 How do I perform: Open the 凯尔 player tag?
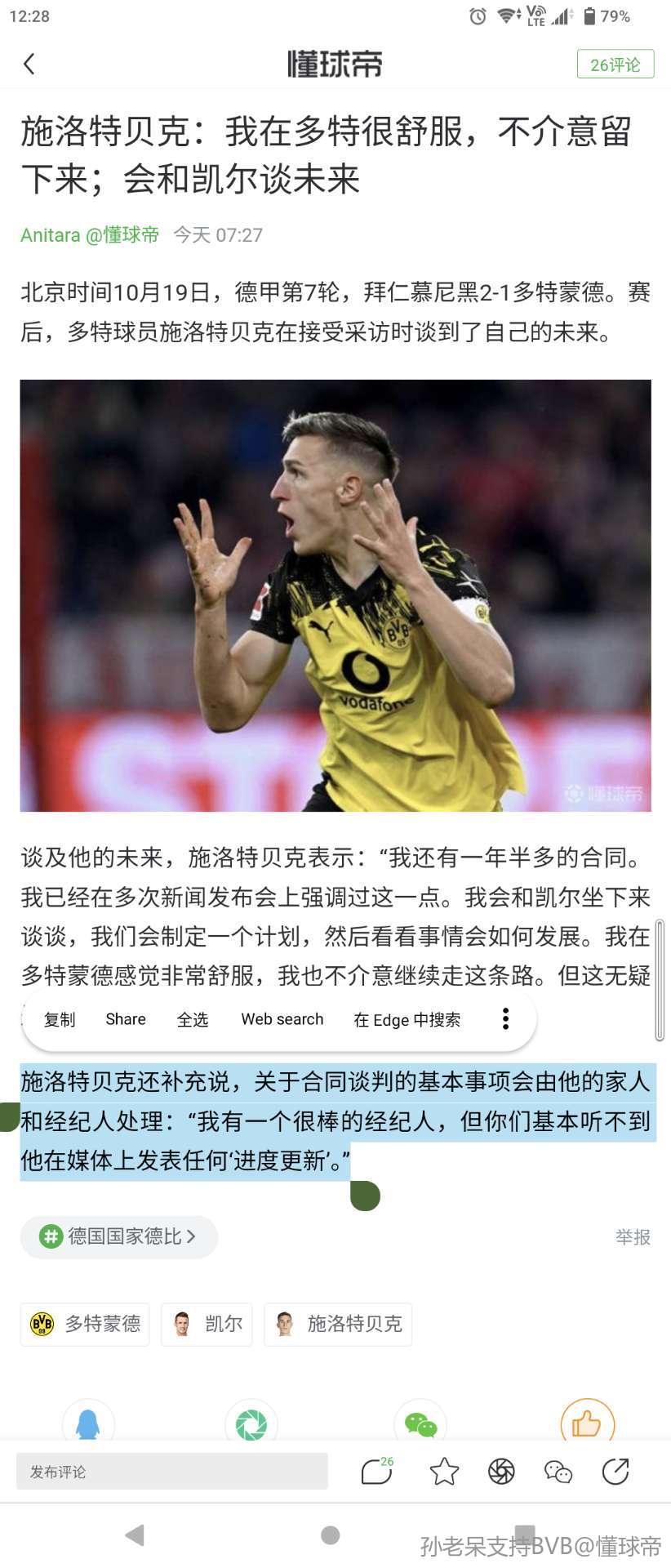pos(207,1324)
